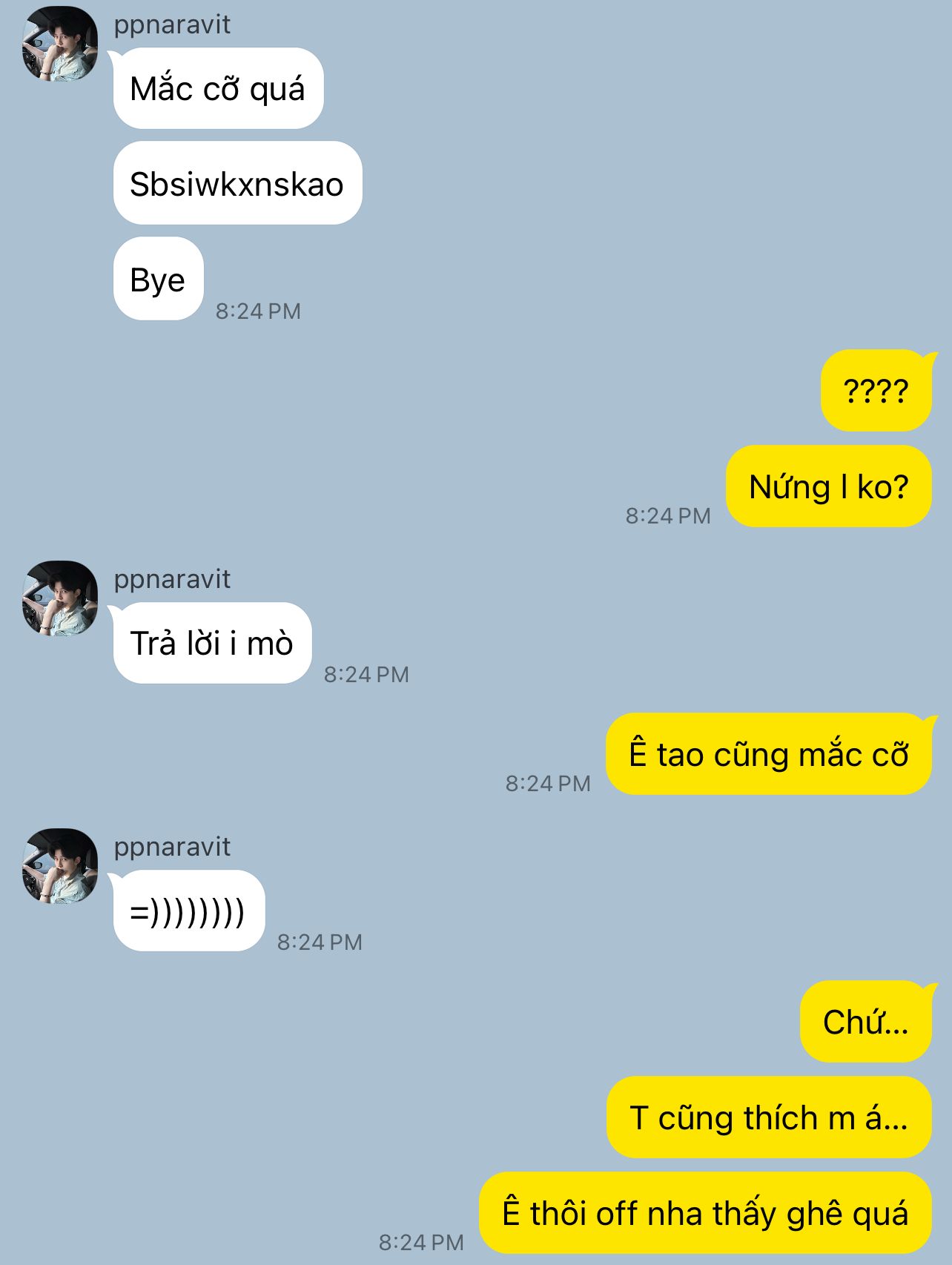Tap ppnaravit's profile photo beside "Trả lời i mò"
Viewport: 952px width, 1265px height.
coord(60,598)
